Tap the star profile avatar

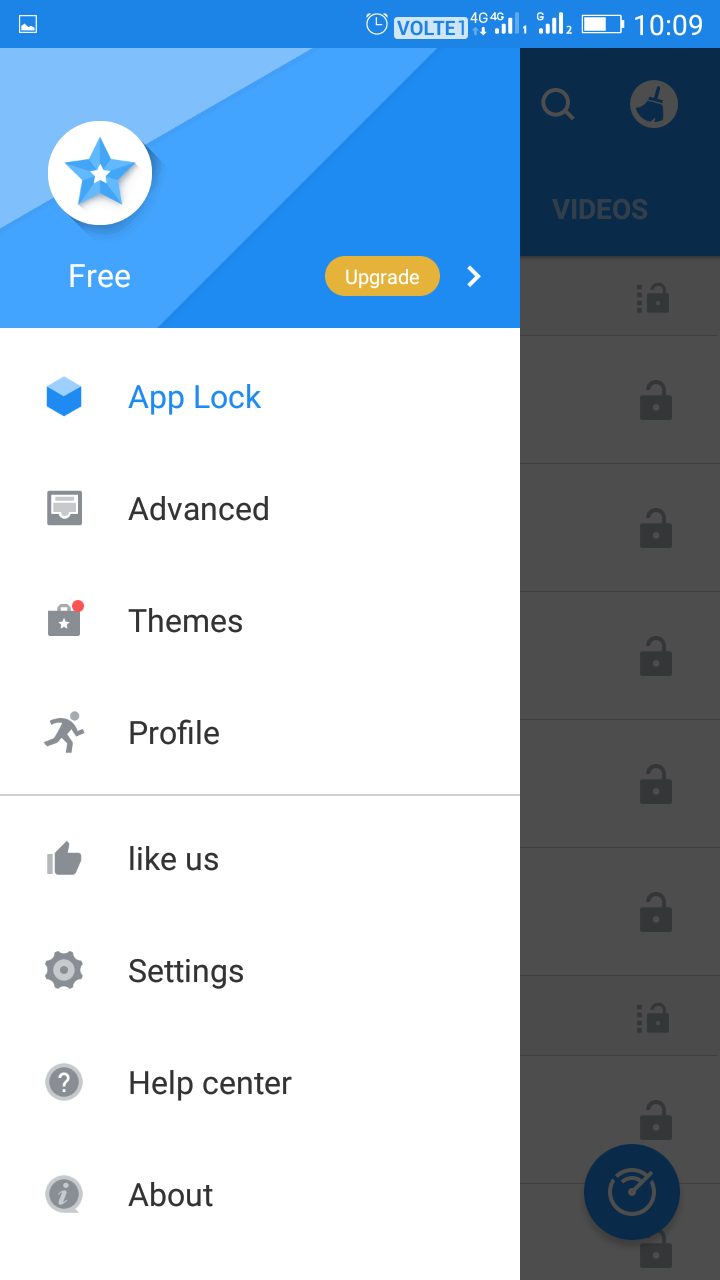(x=100, y=173)
